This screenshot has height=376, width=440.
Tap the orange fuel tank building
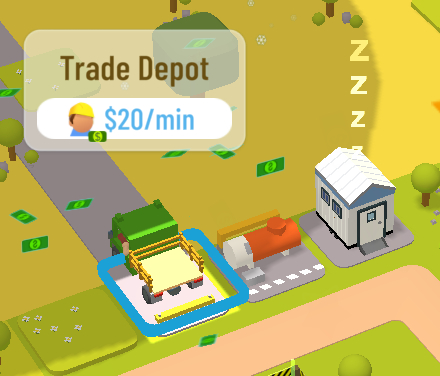(263, 245)
